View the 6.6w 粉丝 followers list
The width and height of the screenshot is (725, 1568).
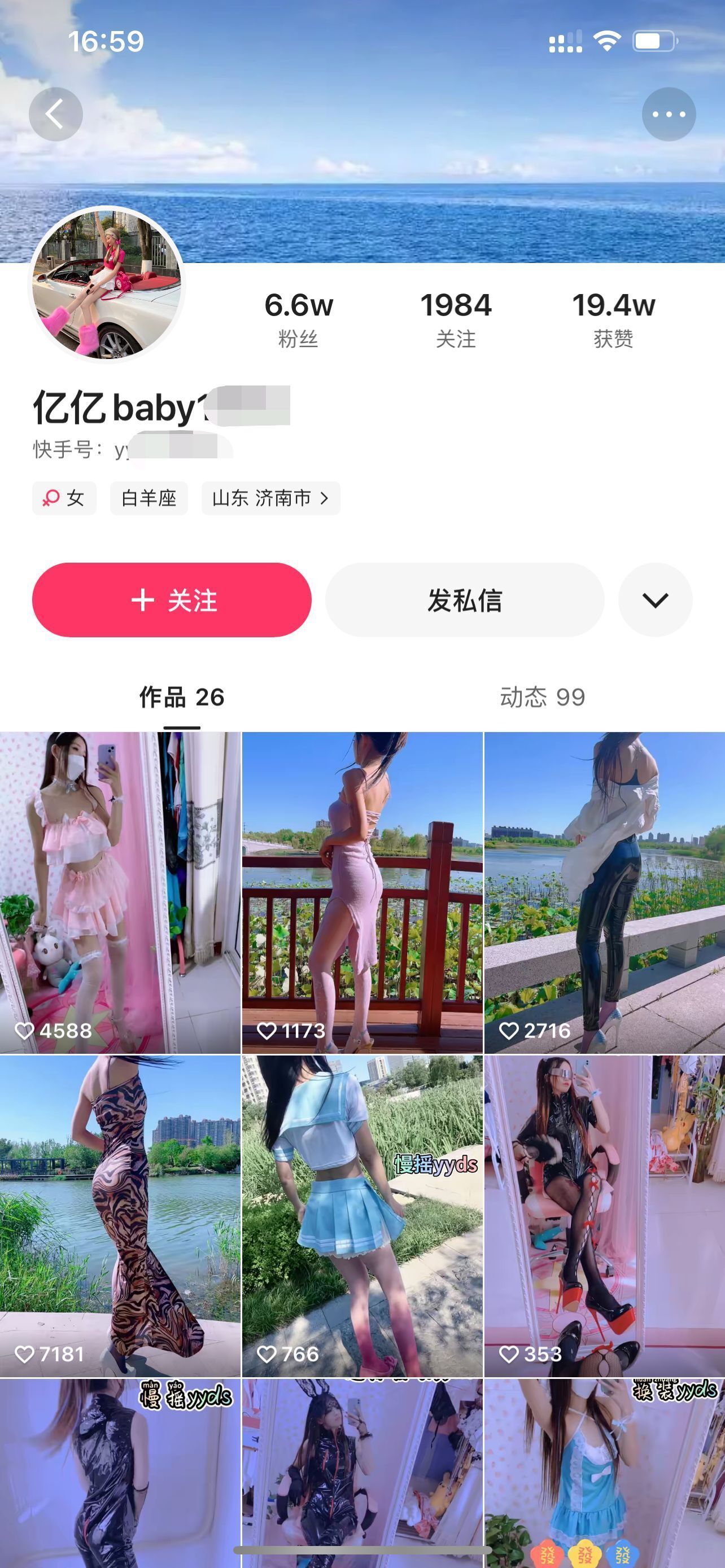coord(298,320)
